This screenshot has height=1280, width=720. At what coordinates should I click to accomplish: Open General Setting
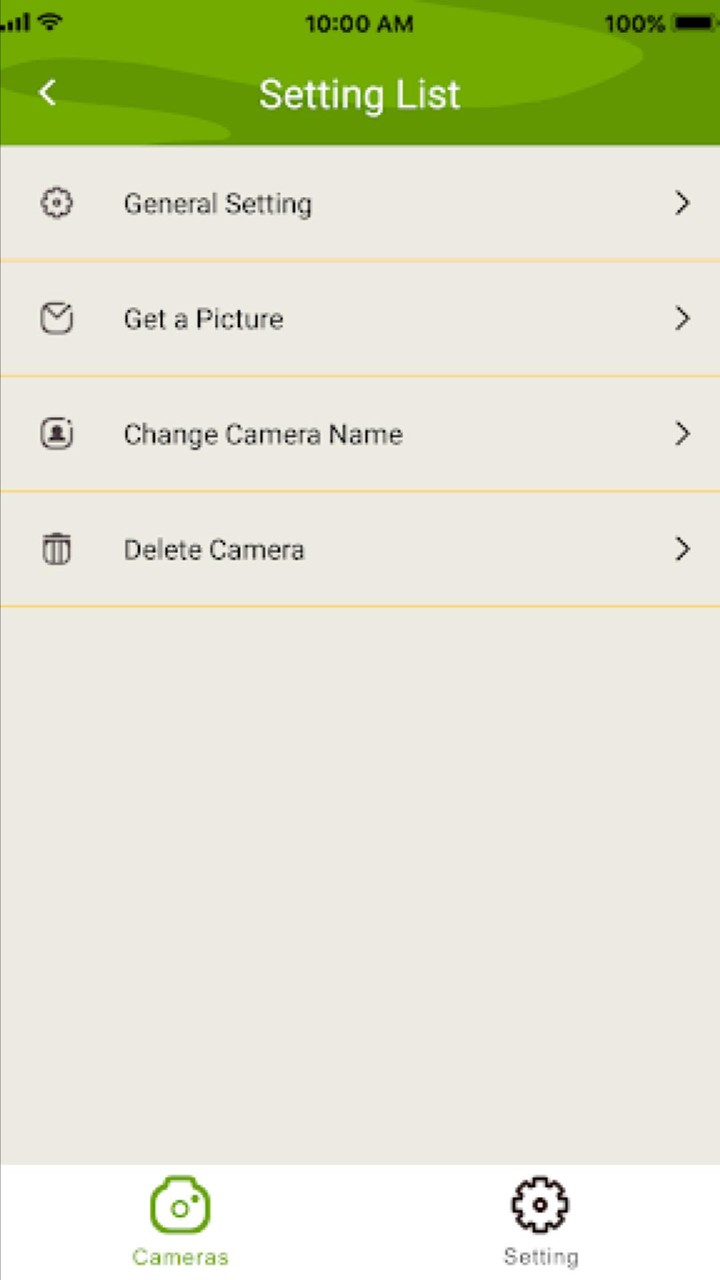(360, 204)
